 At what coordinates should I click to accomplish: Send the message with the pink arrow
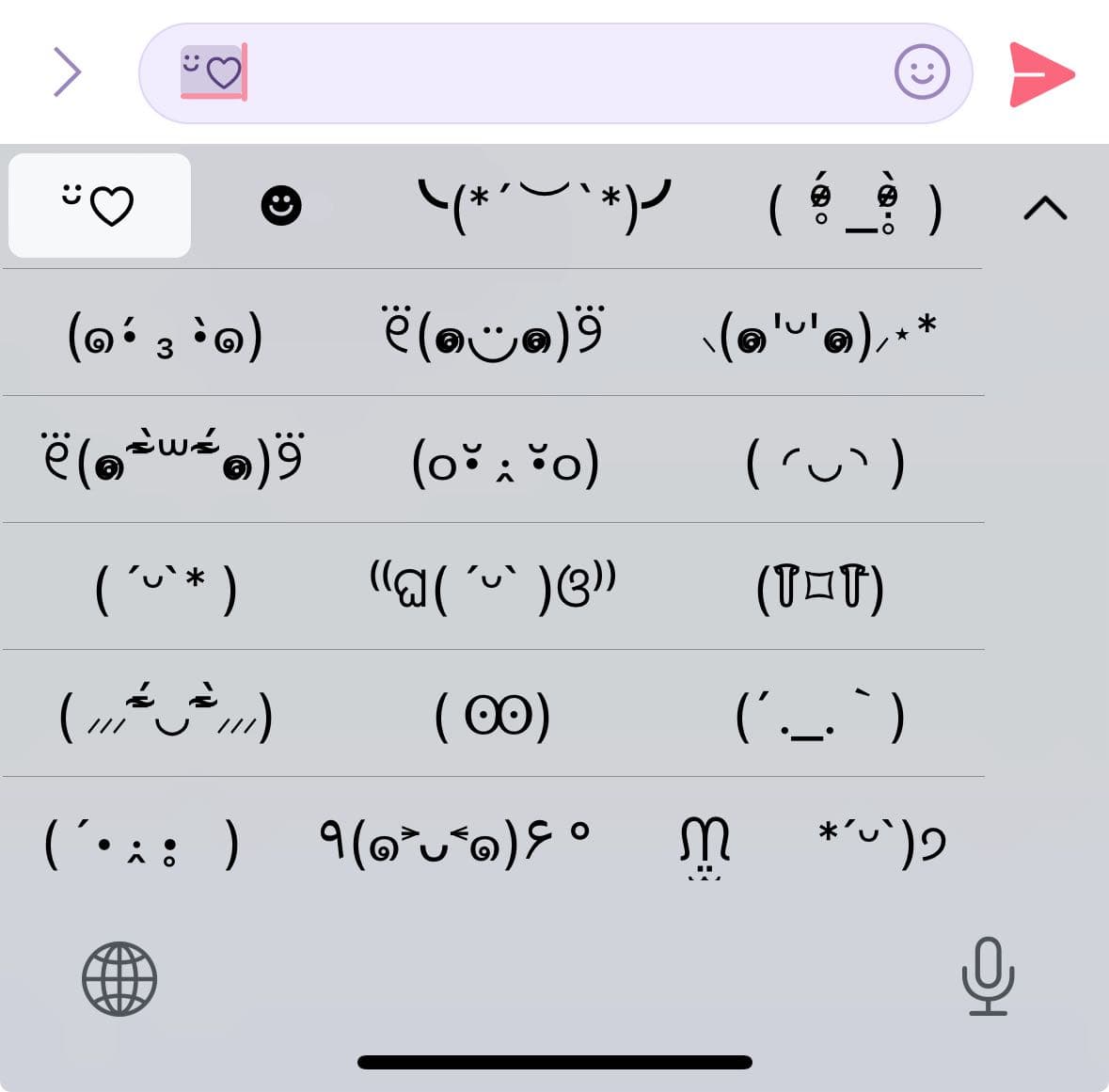[x=1041, y=73]
